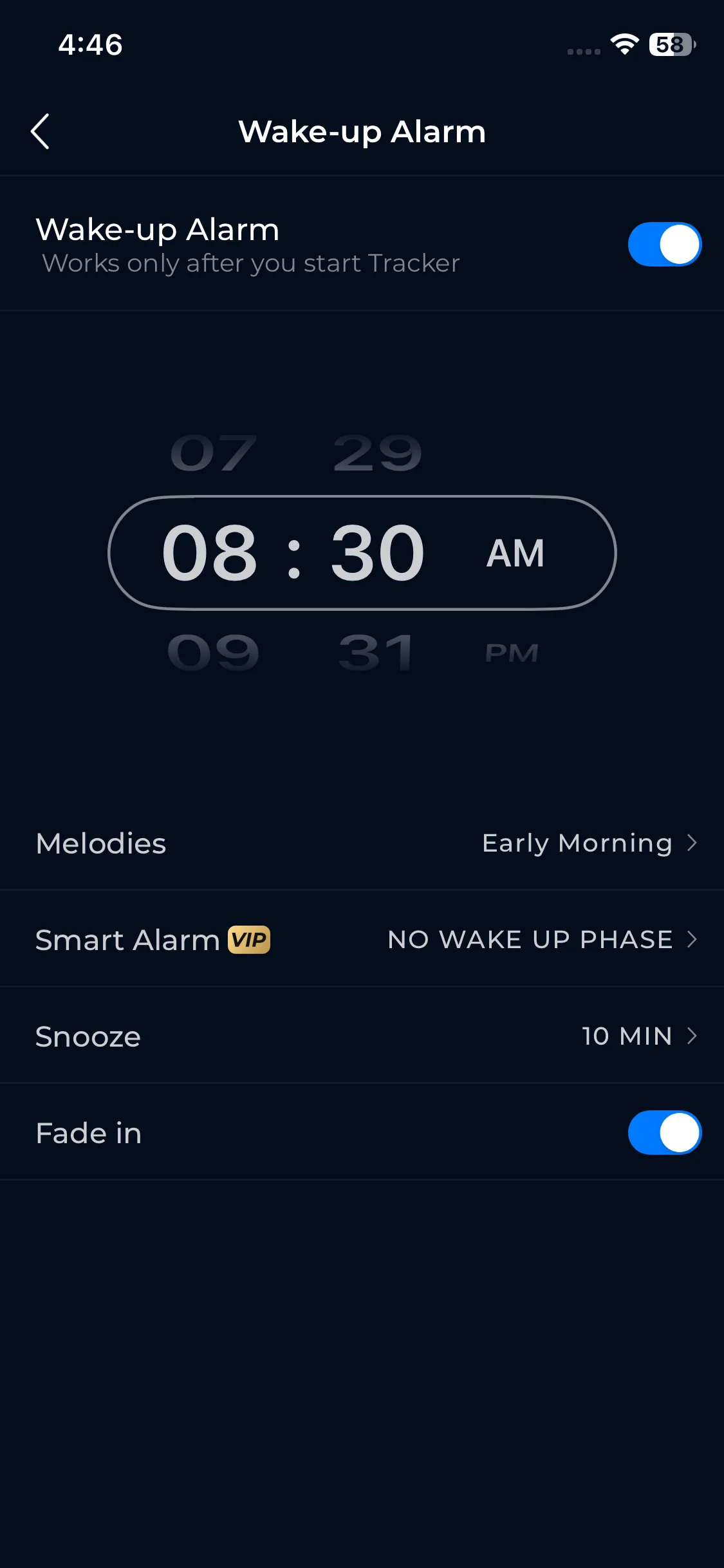Open Melodies selection
724x1568 pixels.
coord(362,843)
